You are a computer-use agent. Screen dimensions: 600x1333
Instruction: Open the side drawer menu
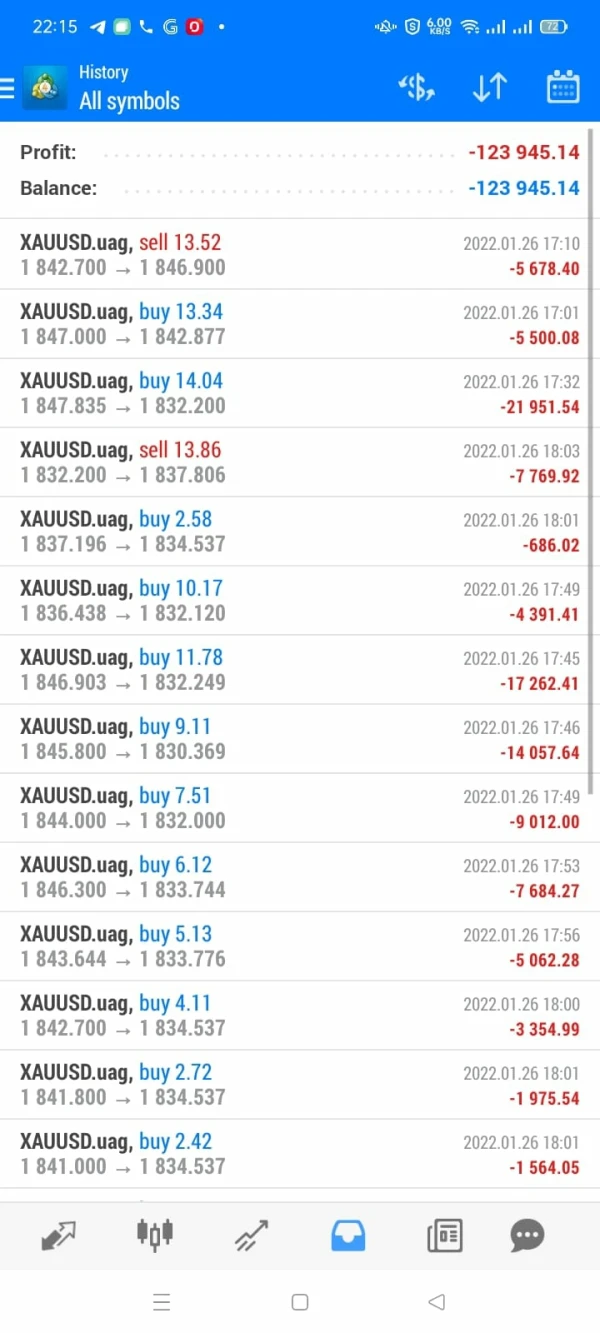pos(9,88)
